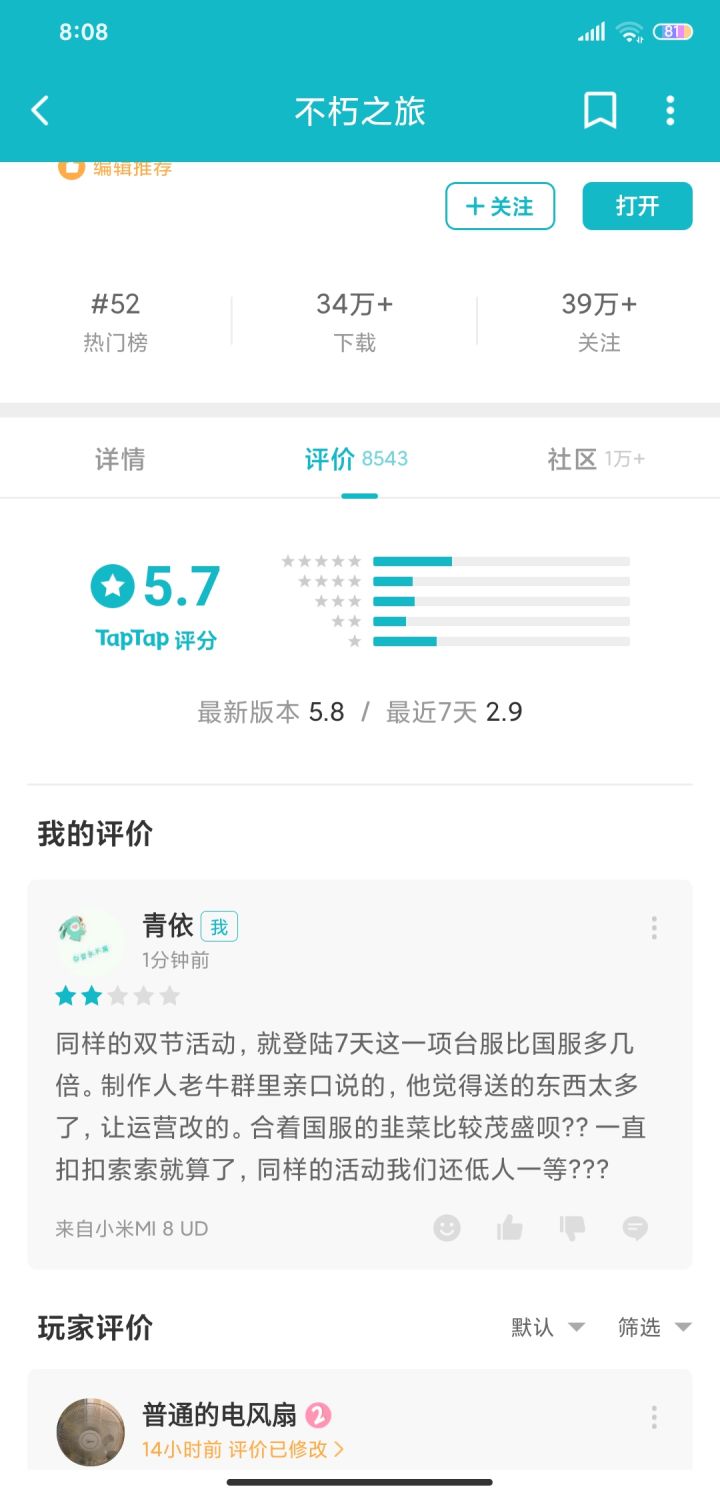Tap the 打开 button to launch the game
The image size is (720, 1499).
637,206
